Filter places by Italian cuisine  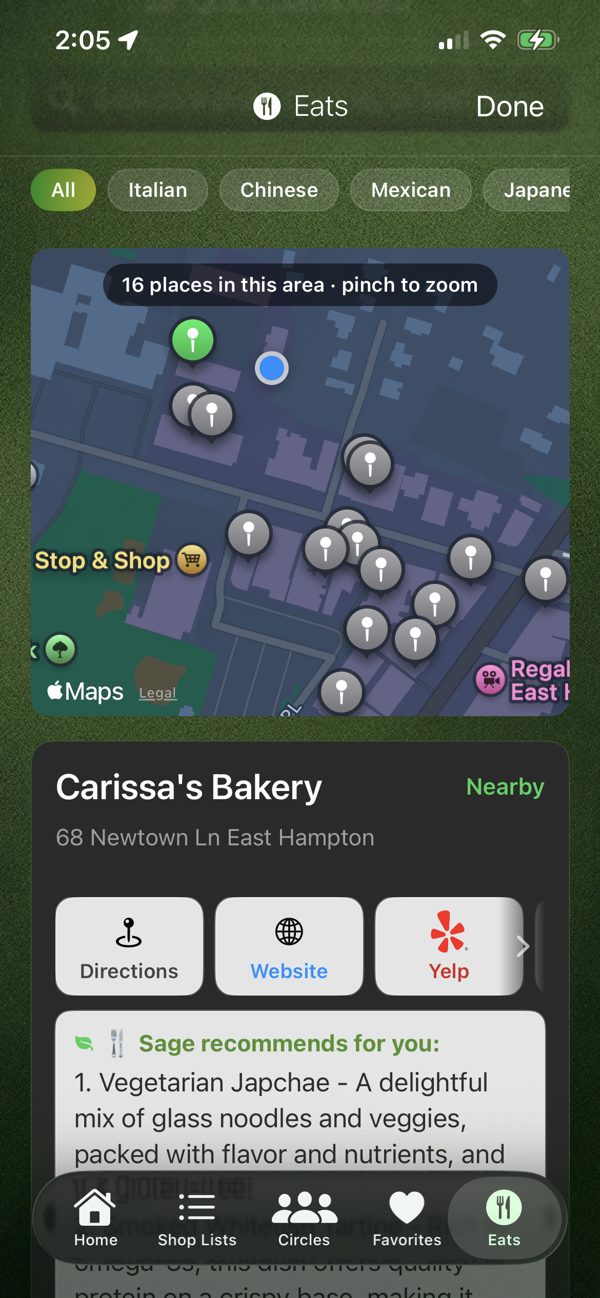[x=157, y=190]
